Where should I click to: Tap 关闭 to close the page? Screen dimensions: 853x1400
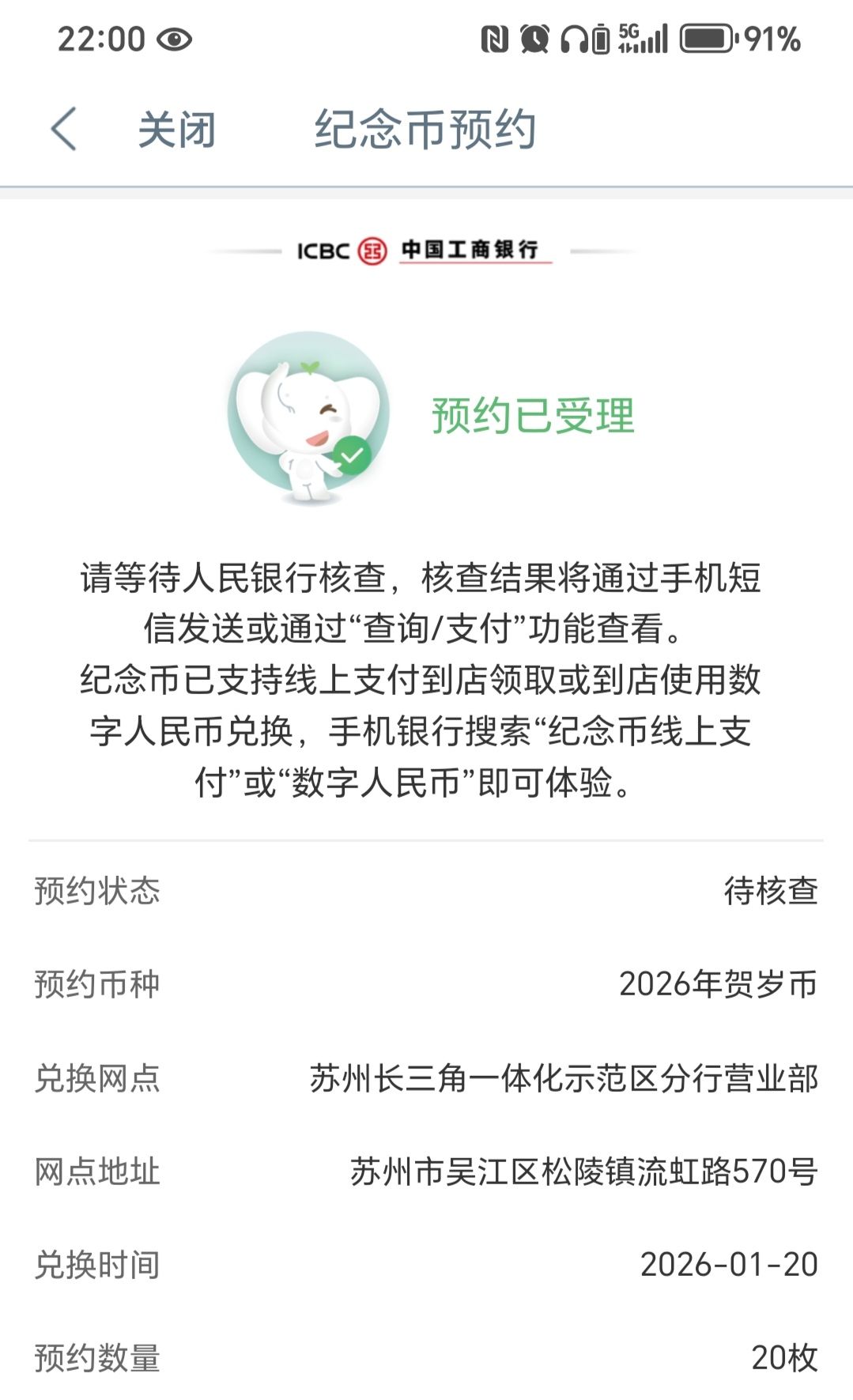pos(176,130)
